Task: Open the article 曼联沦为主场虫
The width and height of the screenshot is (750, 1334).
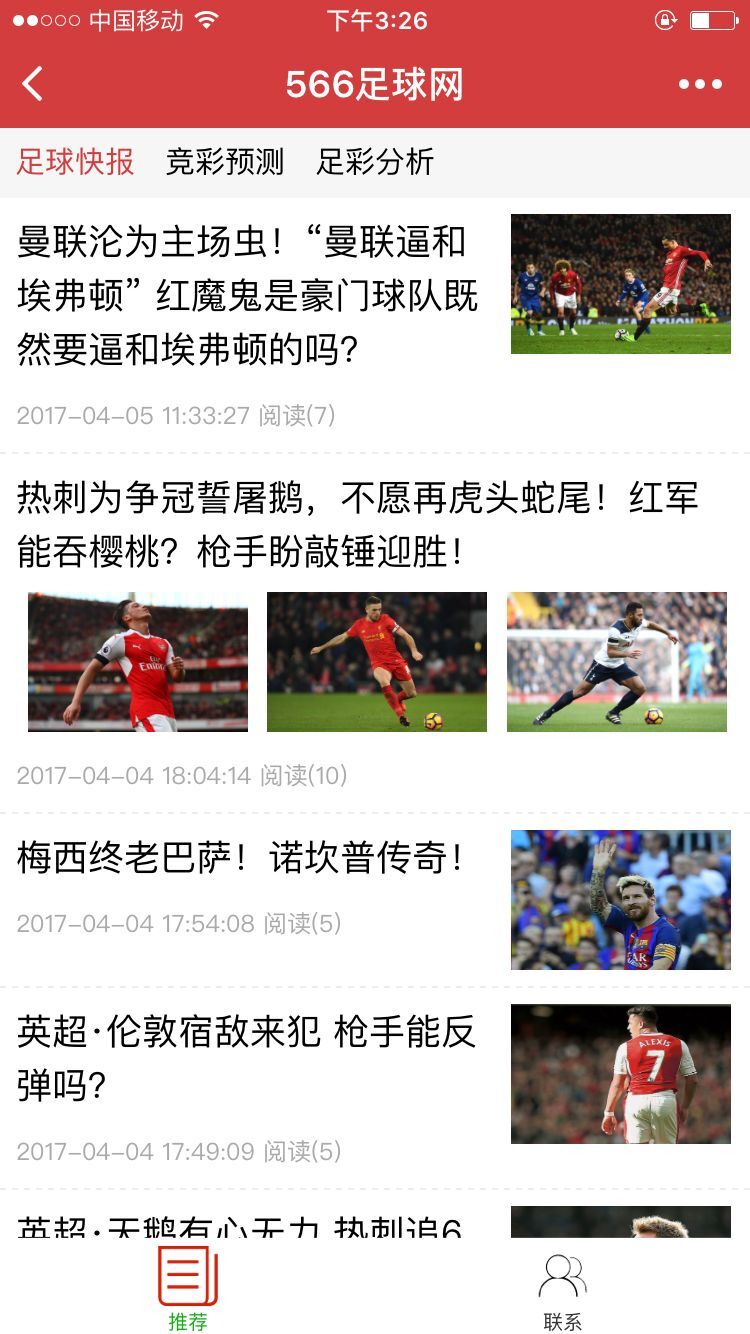Action: (x=248, y=296)
